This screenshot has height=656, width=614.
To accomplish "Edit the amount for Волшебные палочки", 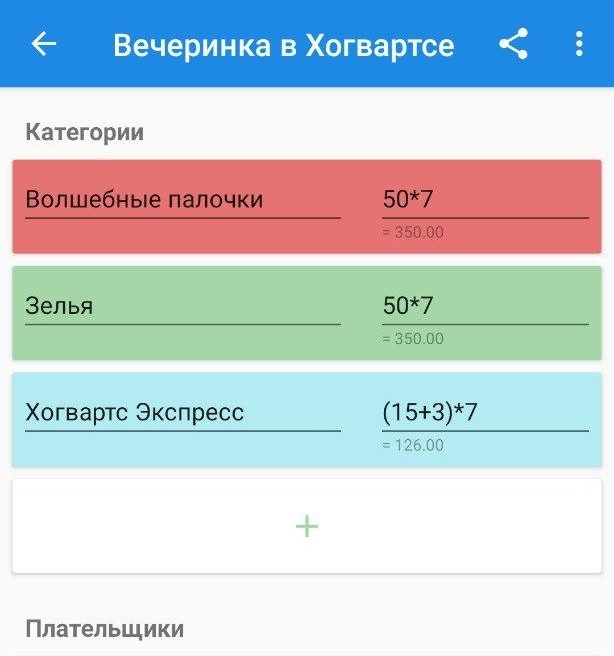I will (x=485, y=200).
